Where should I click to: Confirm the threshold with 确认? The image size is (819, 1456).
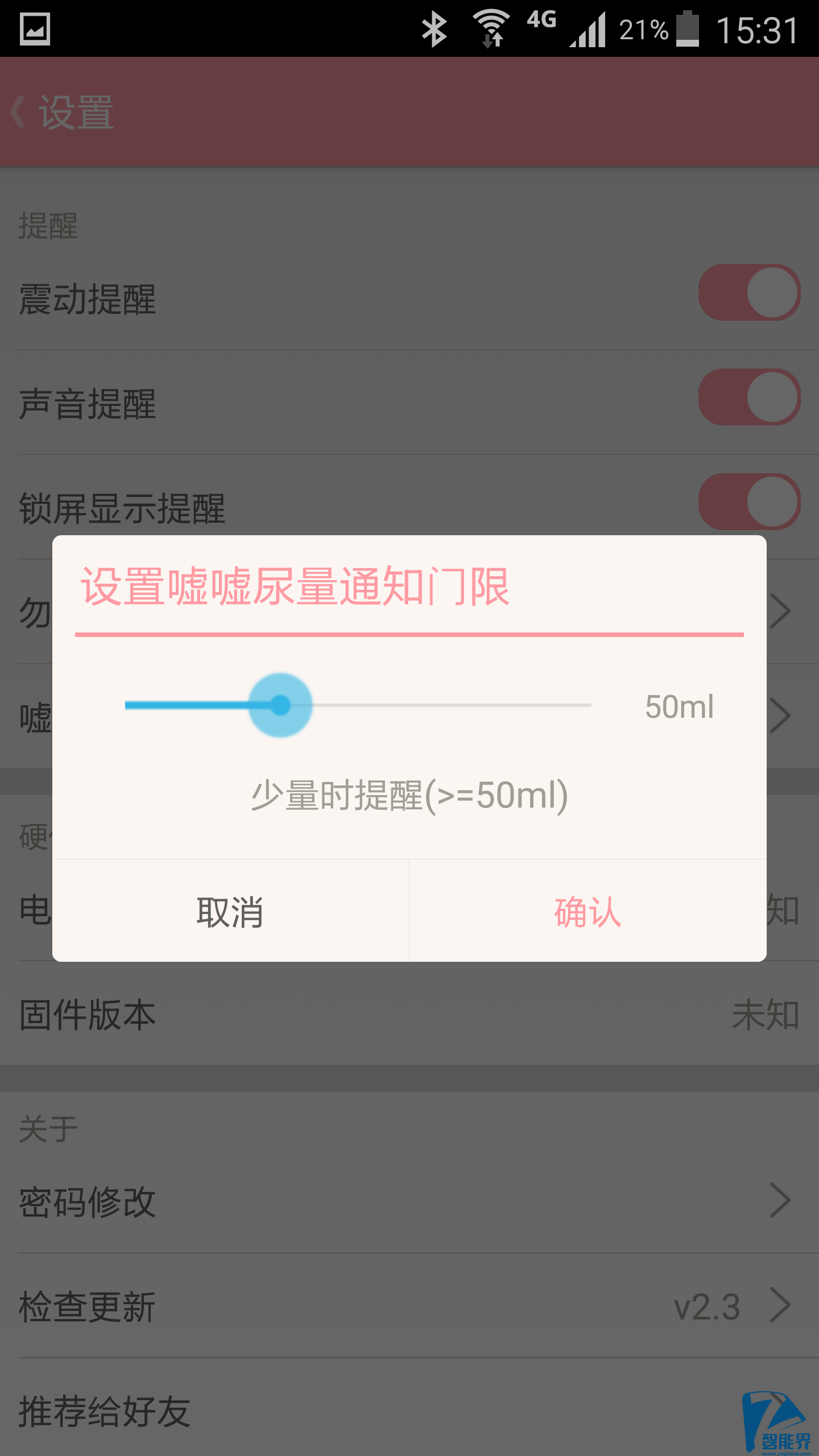coord(588,911)
